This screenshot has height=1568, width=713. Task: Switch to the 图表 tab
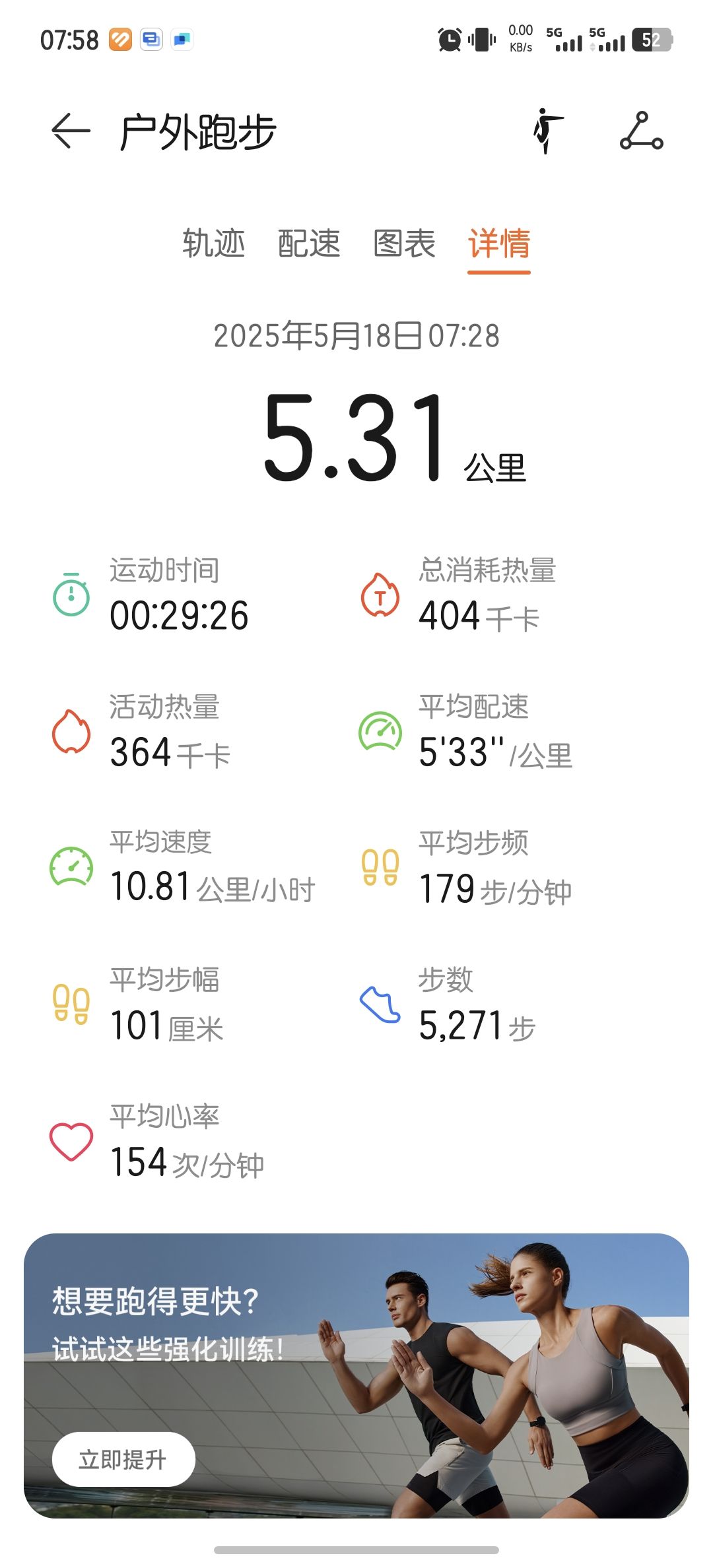pos(404,244)
